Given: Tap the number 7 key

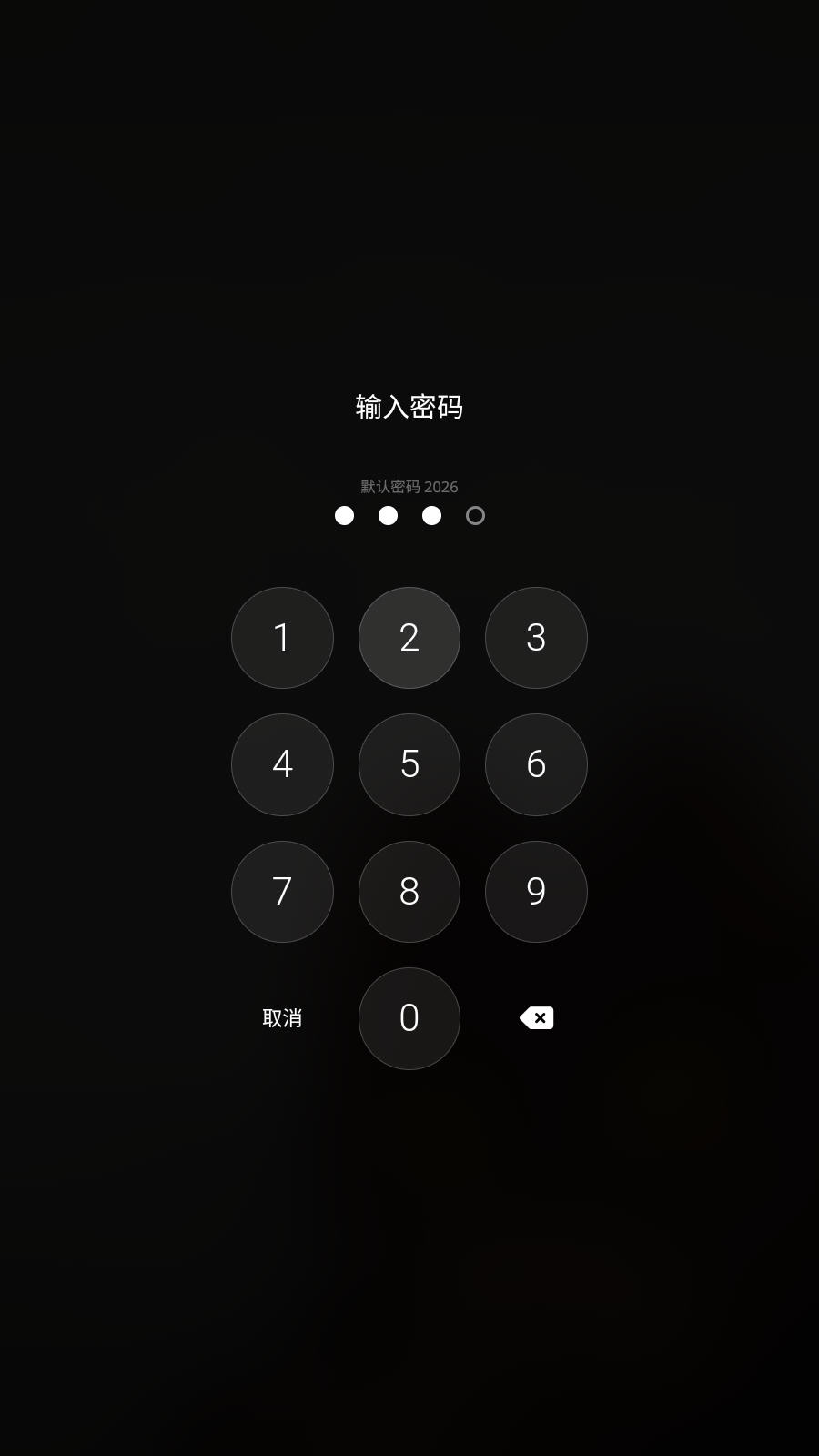Looking at the screenshot, I should [x=282, y=892].
